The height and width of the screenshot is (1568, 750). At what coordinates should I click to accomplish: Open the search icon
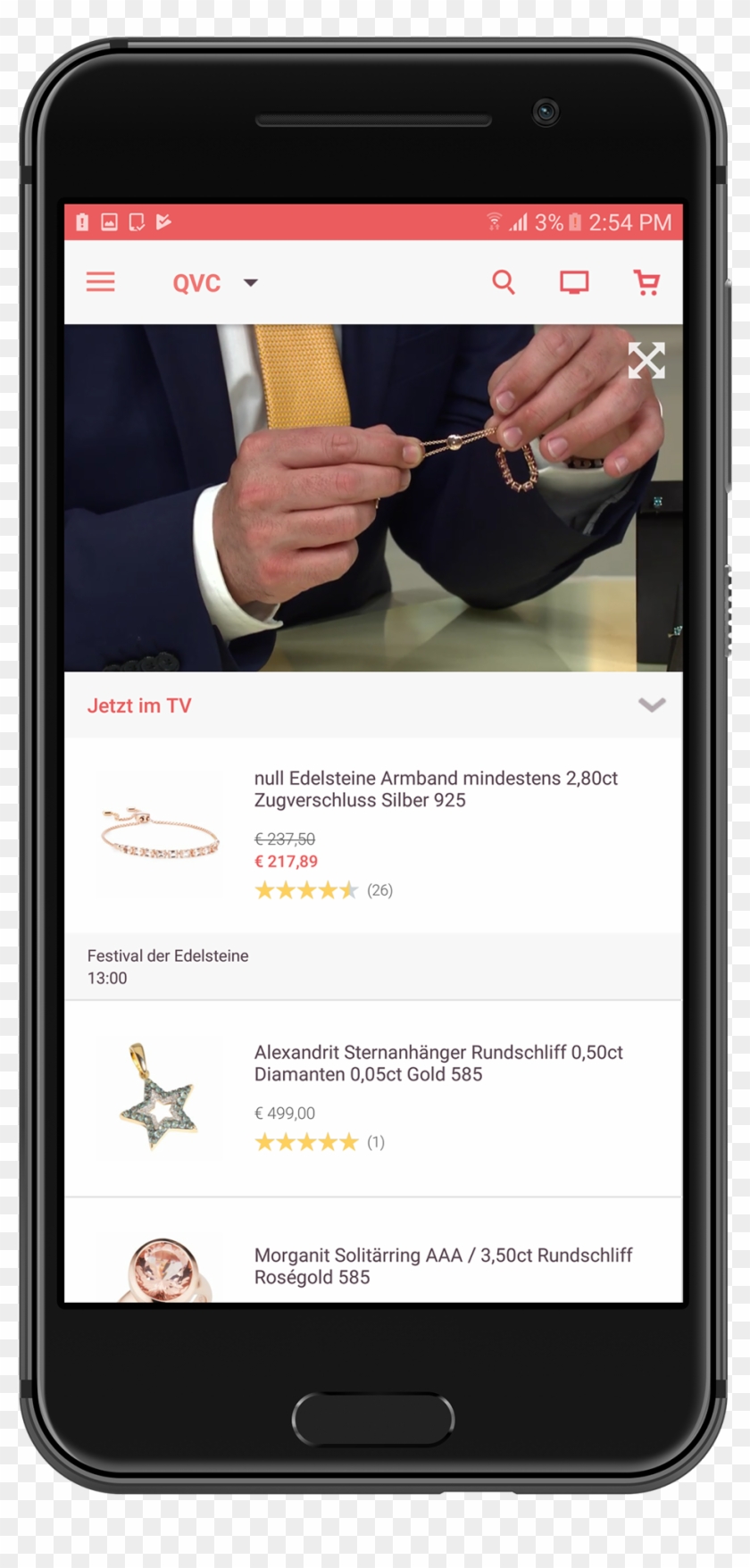click(504, 283)
